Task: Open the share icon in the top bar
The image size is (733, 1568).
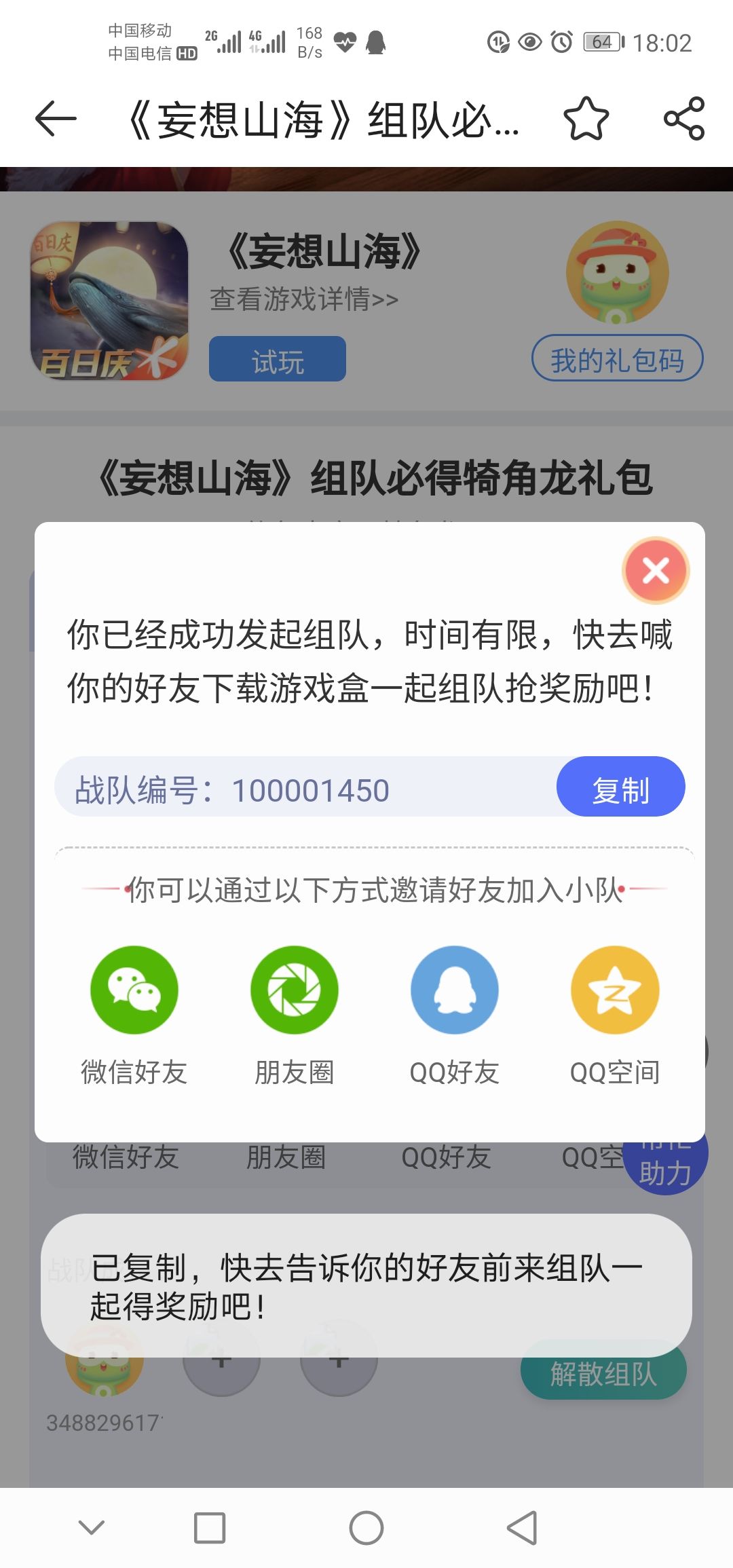Action: coord(684,119)
